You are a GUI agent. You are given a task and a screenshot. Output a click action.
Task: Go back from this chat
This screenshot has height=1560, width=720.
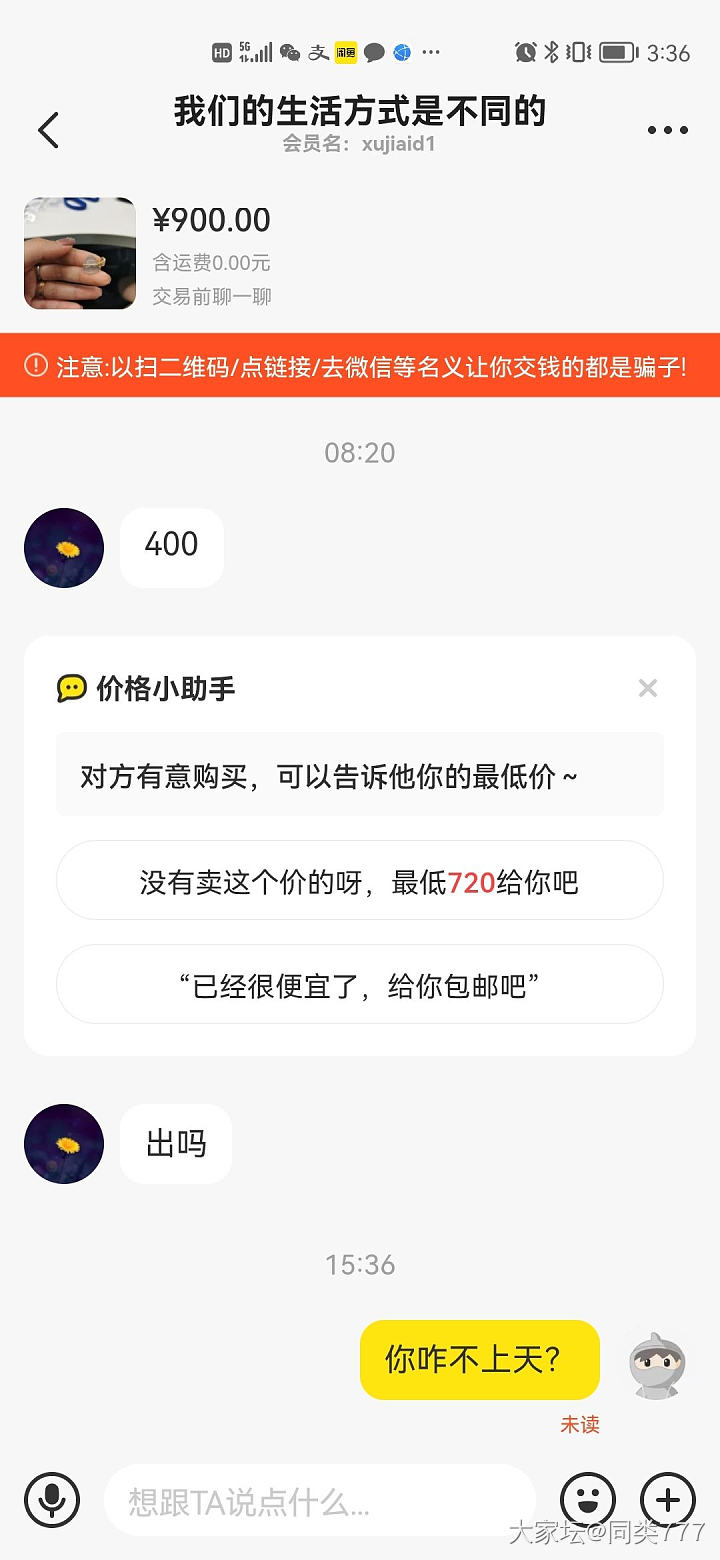click(48, 130)
